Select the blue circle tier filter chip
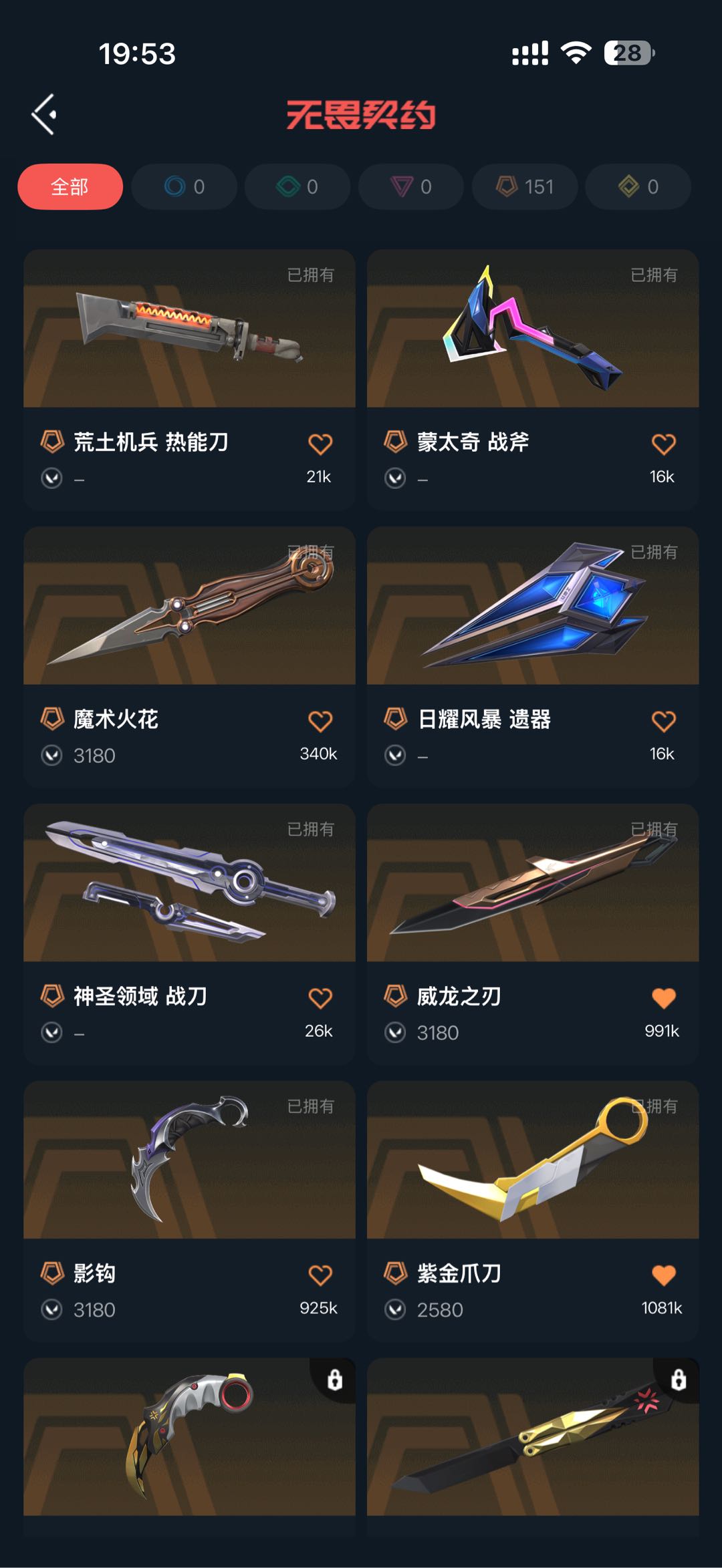The width and height of the screenshot is (722, 1568). pos(184,186)
